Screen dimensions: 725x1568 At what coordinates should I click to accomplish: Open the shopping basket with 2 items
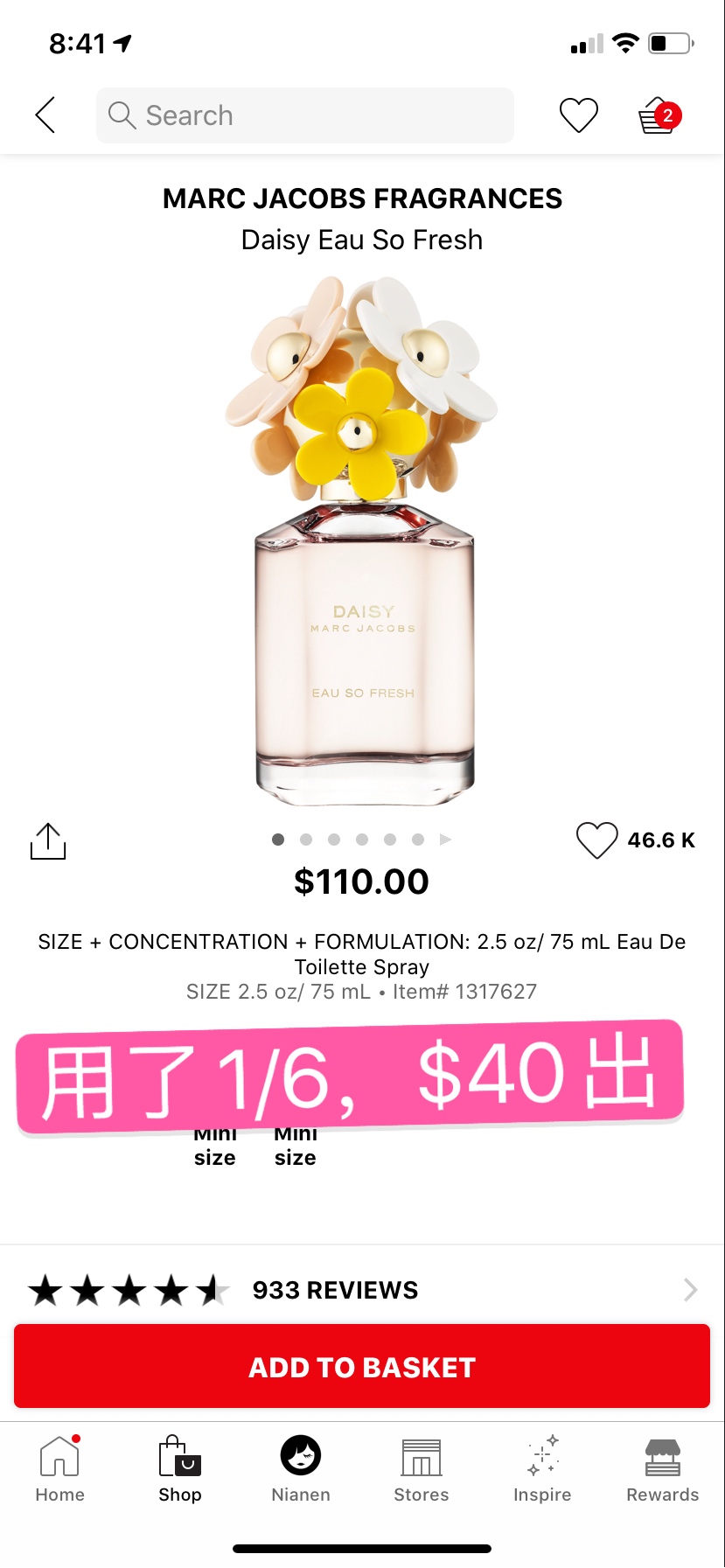coord(659,115)
